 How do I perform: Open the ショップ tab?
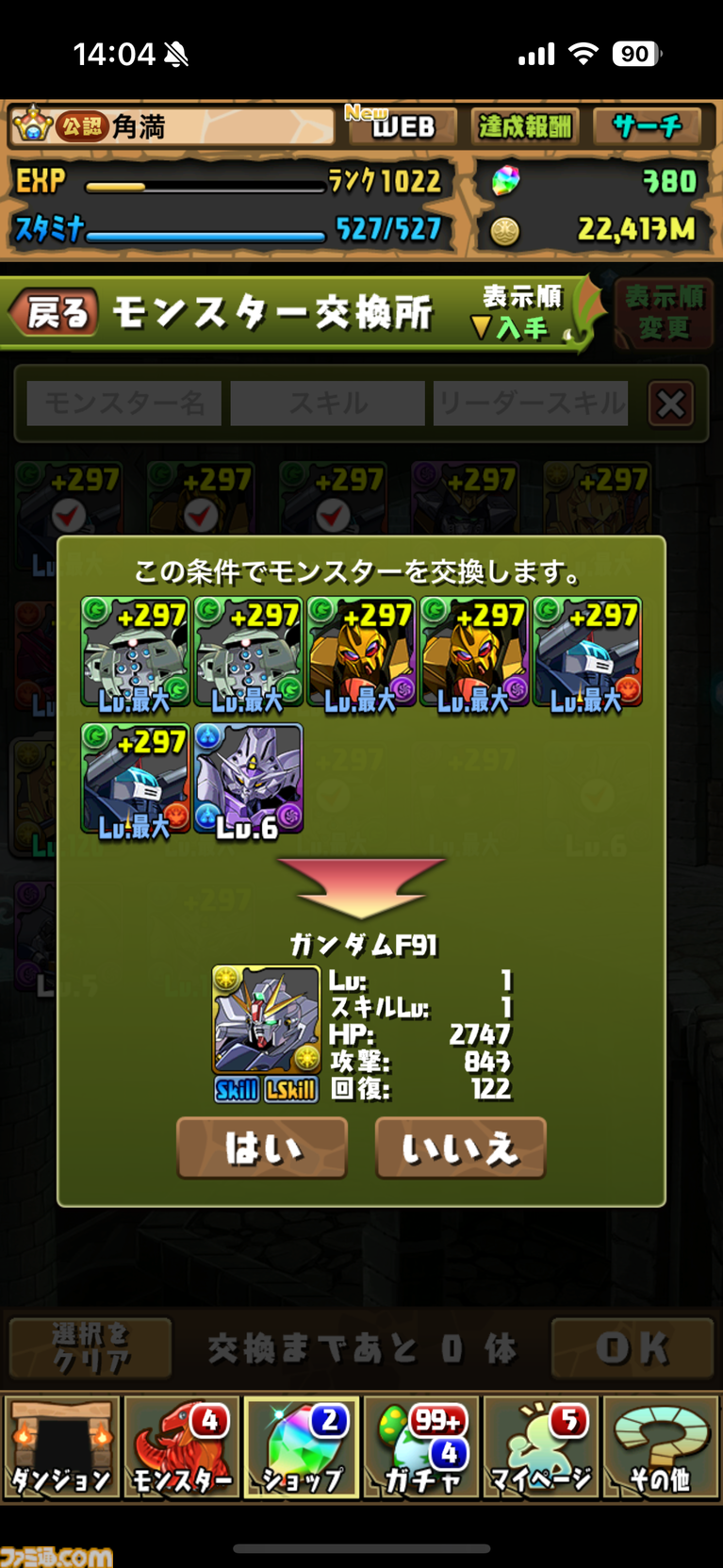pos(302,1448)
